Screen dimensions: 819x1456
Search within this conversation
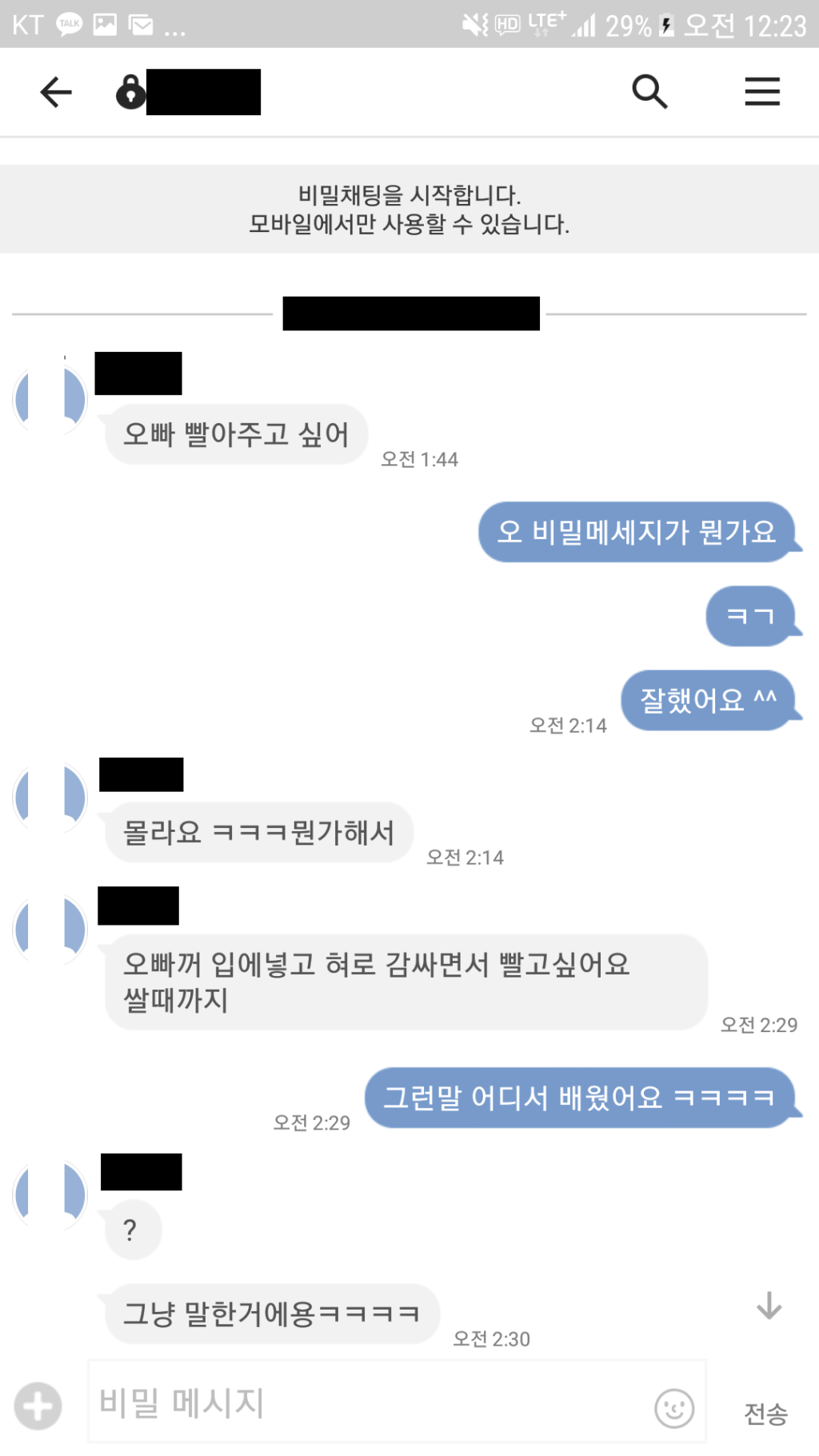(649, 92)
